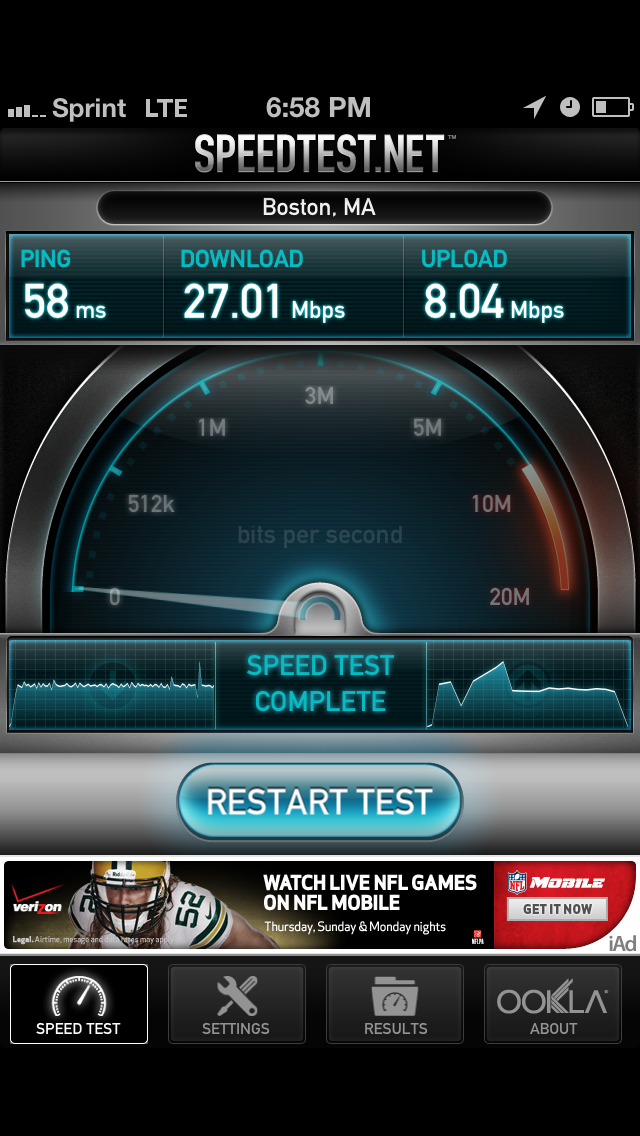Select the Speed Test tab

click(78, 1003)
